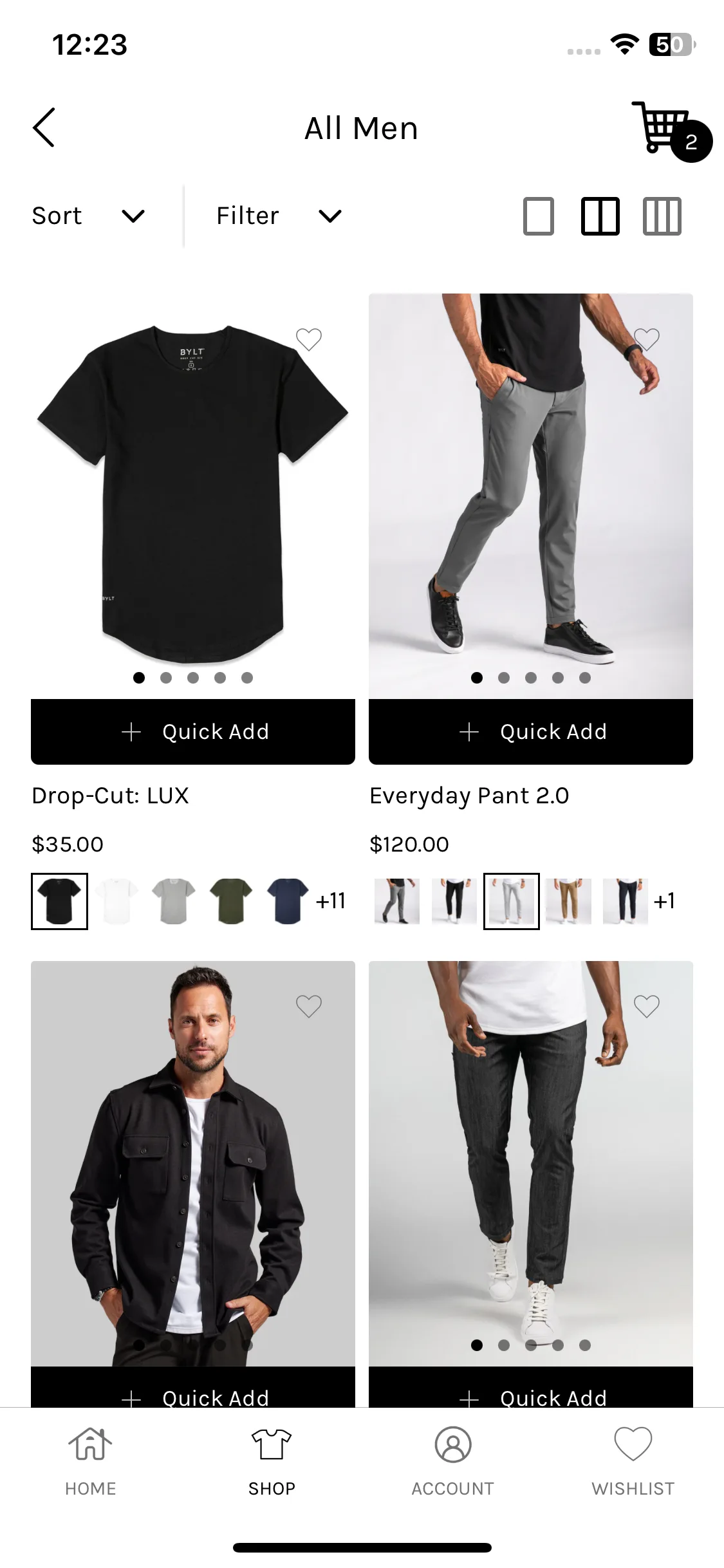The height and width of the screenshot is (1568, 724).
Task: Expand the Filter dropdown
Action: point(278,216)
